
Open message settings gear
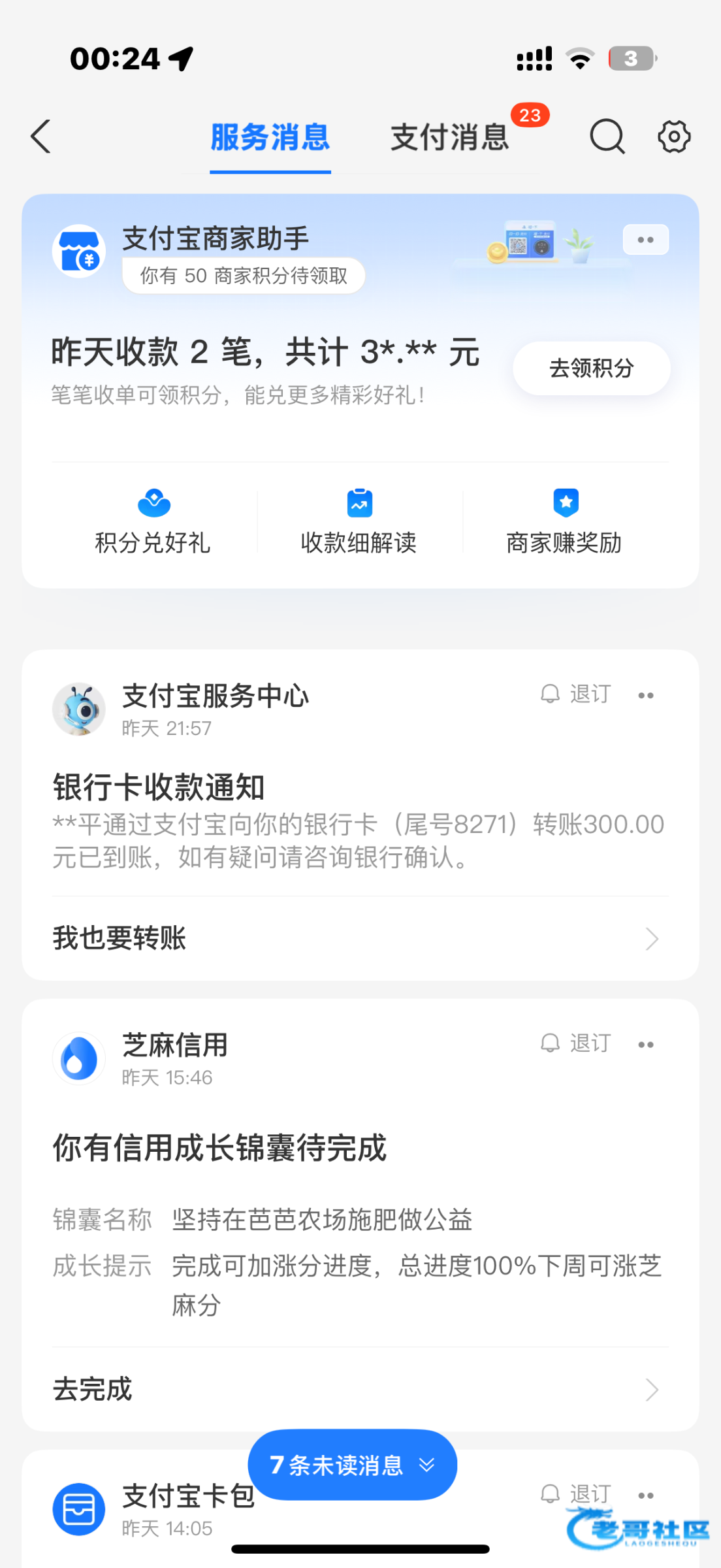(673, 137)
